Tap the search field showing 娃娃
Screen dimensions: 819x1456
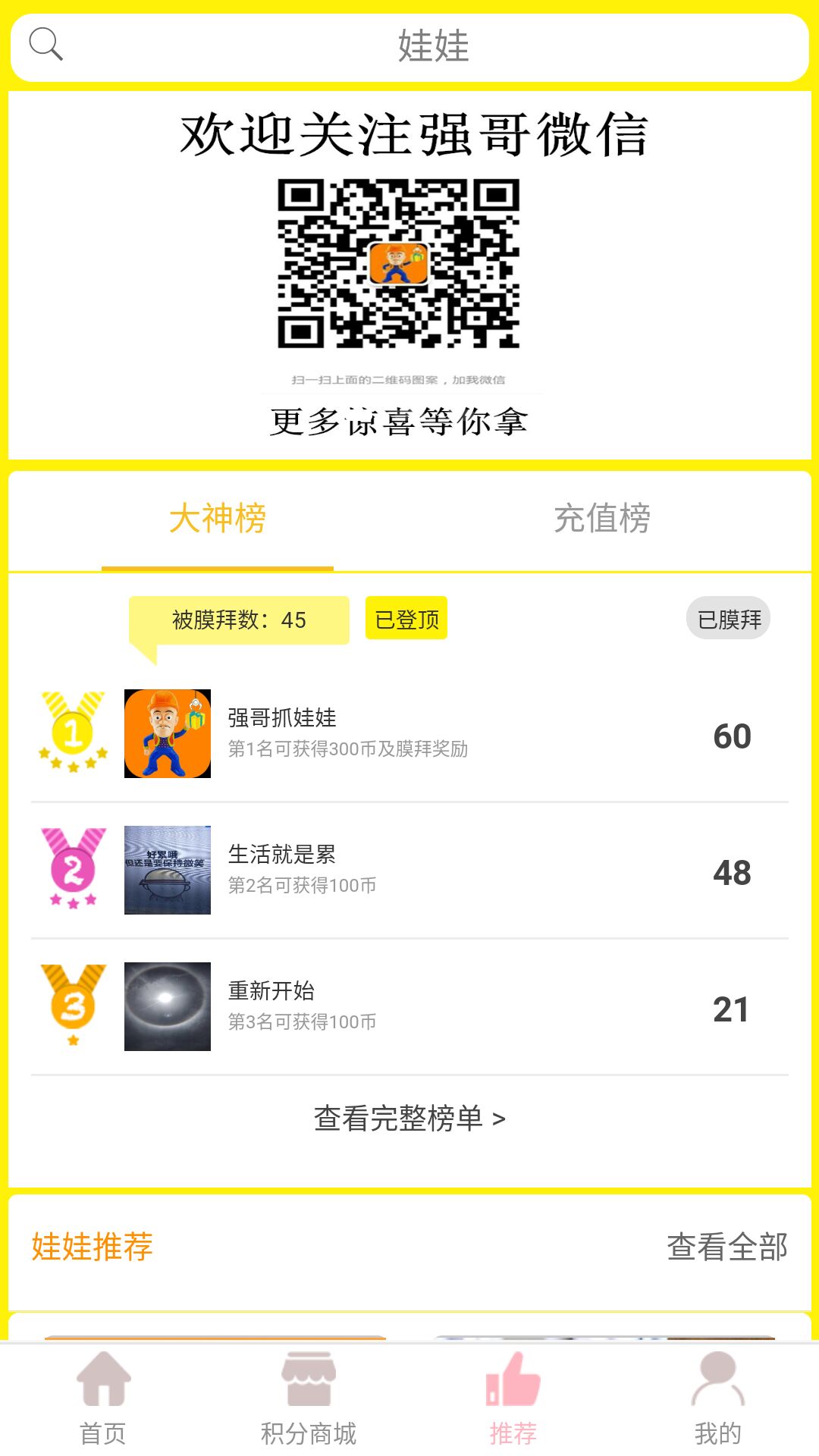(432, 47)
